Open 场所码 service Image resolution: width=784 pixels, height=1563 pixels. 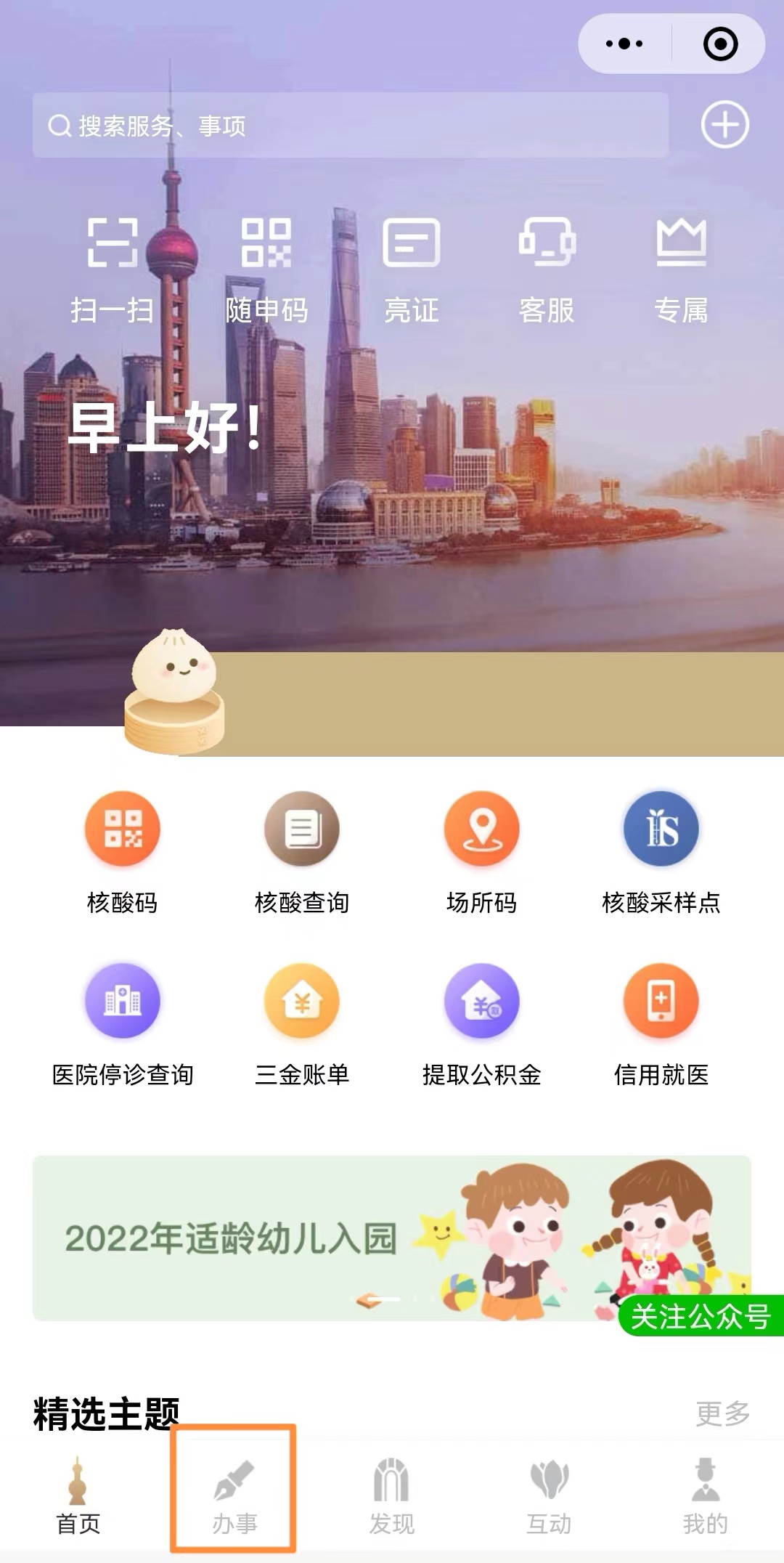click(x=481, y=851)
